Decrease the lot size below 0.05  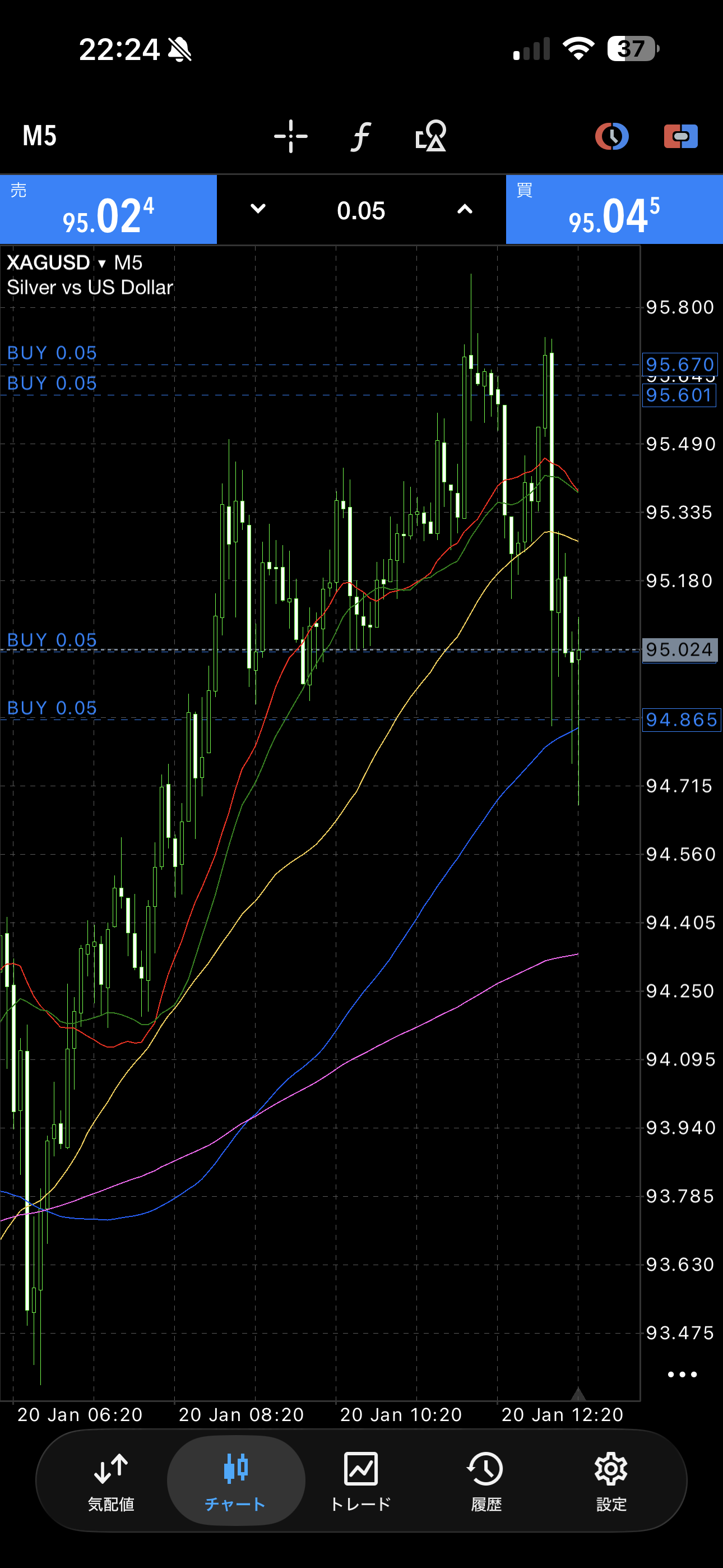click(258, 209)
